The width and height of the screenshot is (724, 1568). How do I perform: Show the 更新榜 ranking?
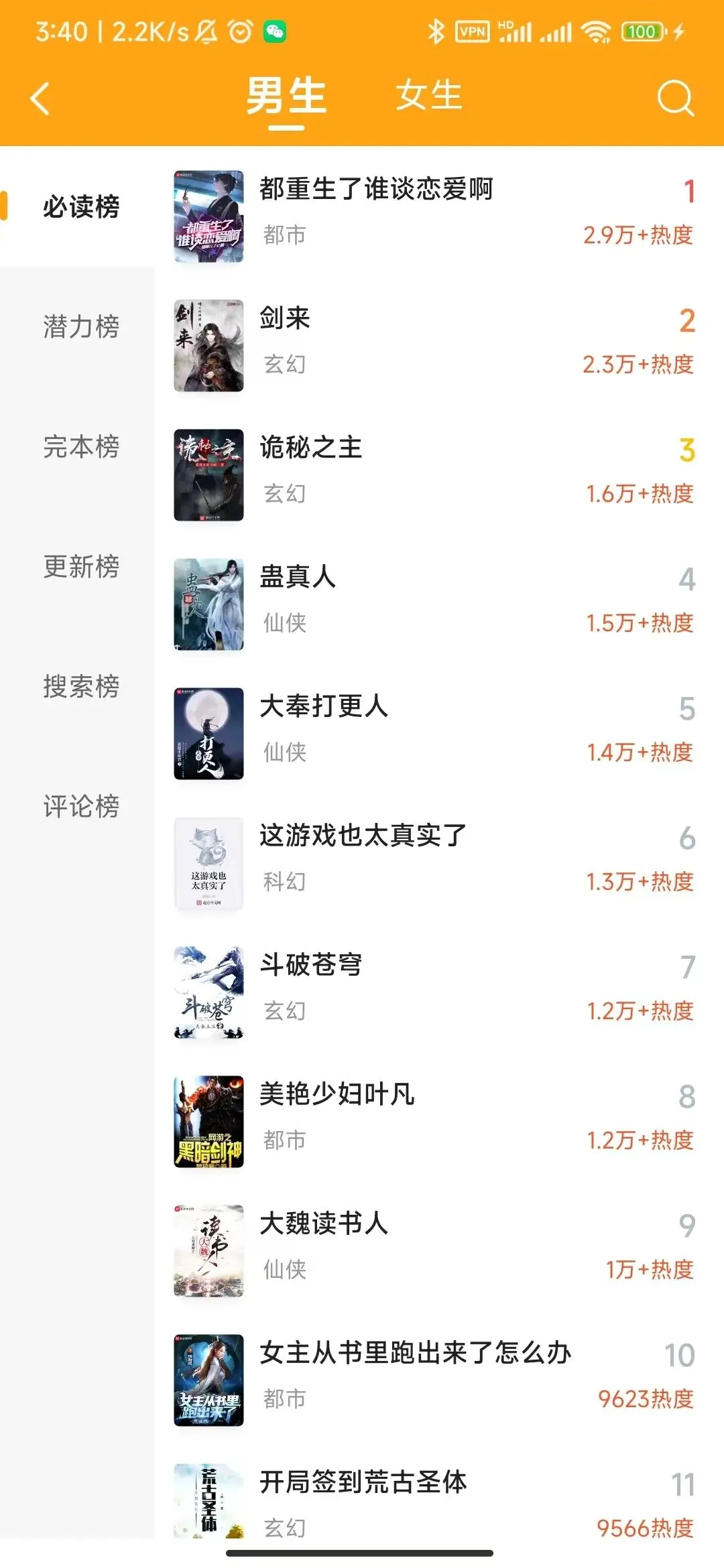coord(81,566)
